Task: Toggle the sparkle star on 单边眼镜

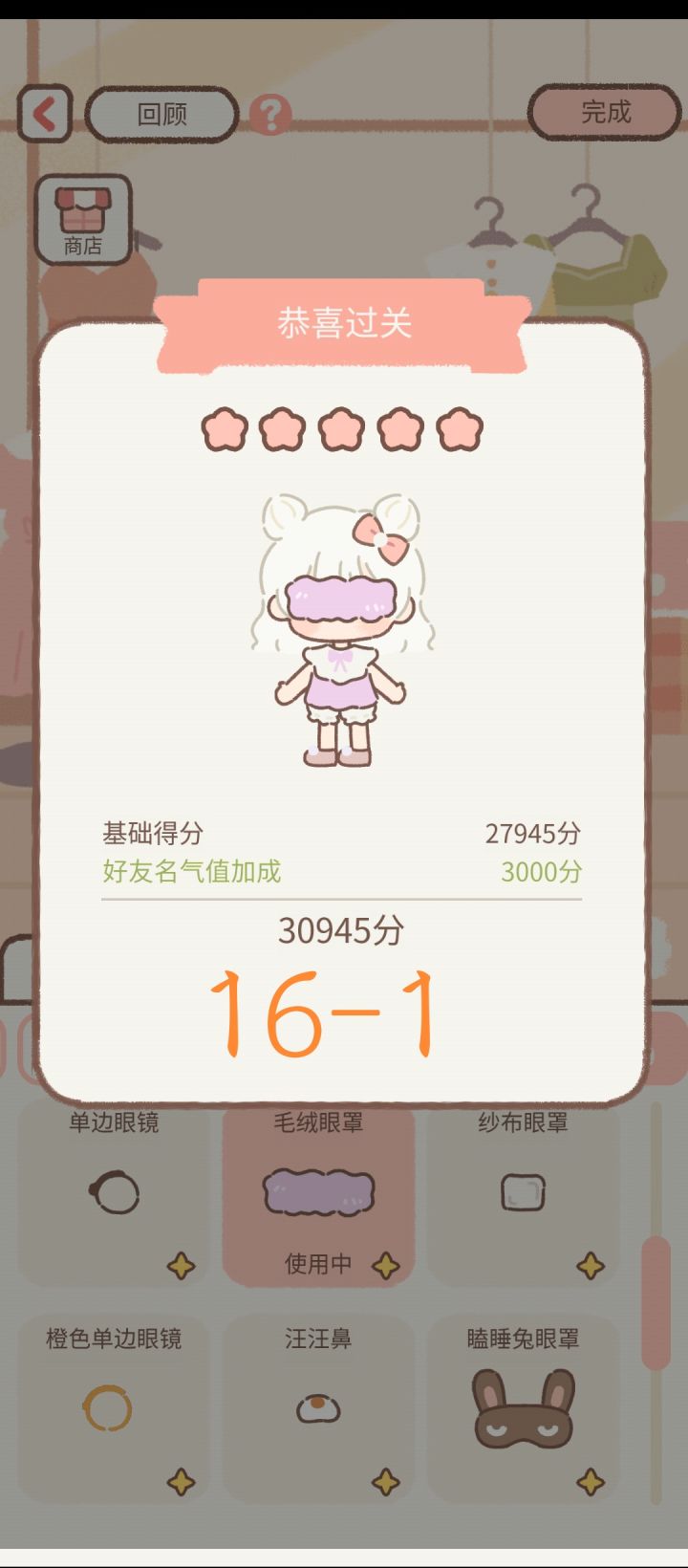Action: pyautogui.click(x=180, y=1266)
